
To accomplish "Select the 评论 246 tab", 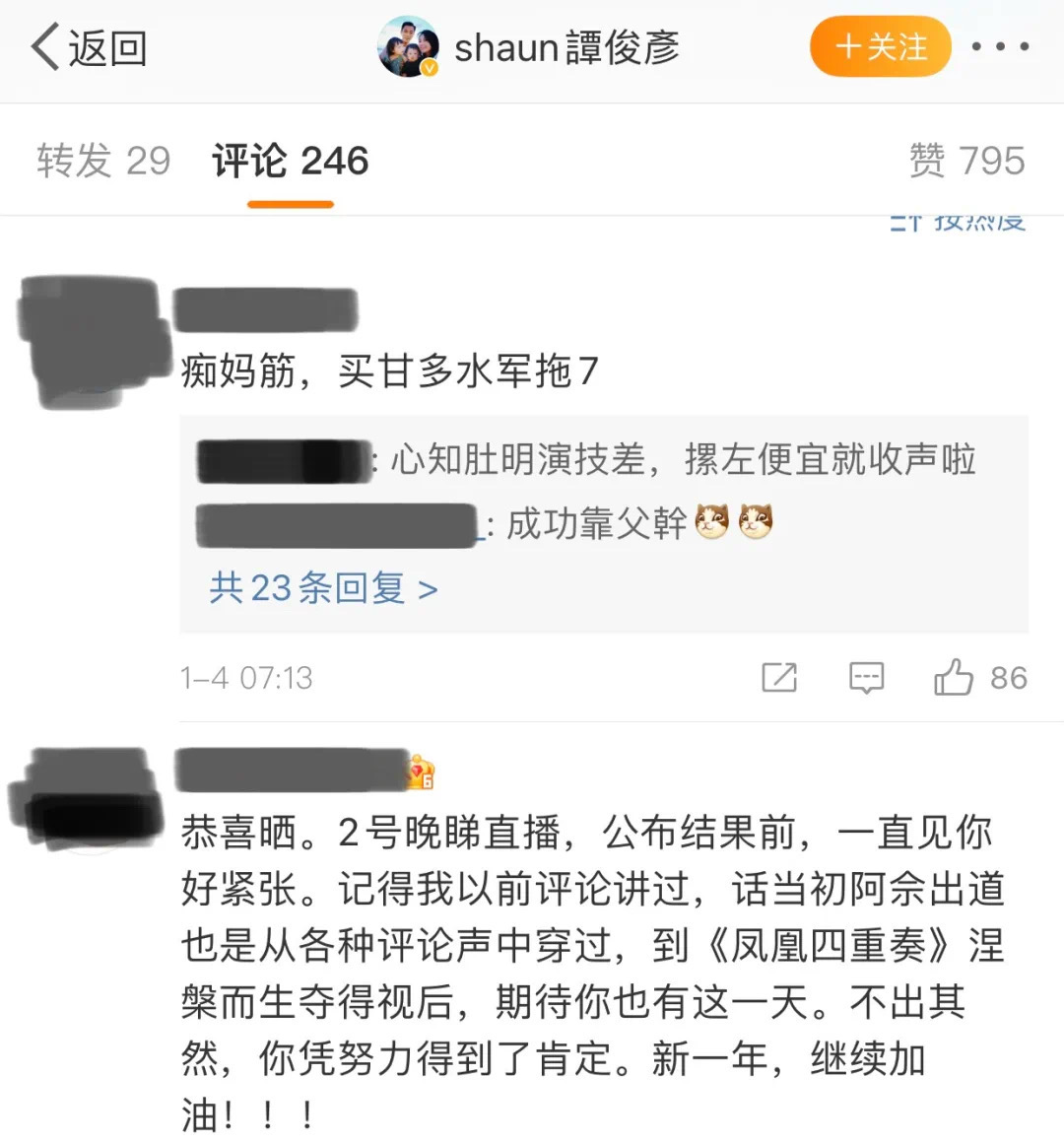I will (290, 161).
